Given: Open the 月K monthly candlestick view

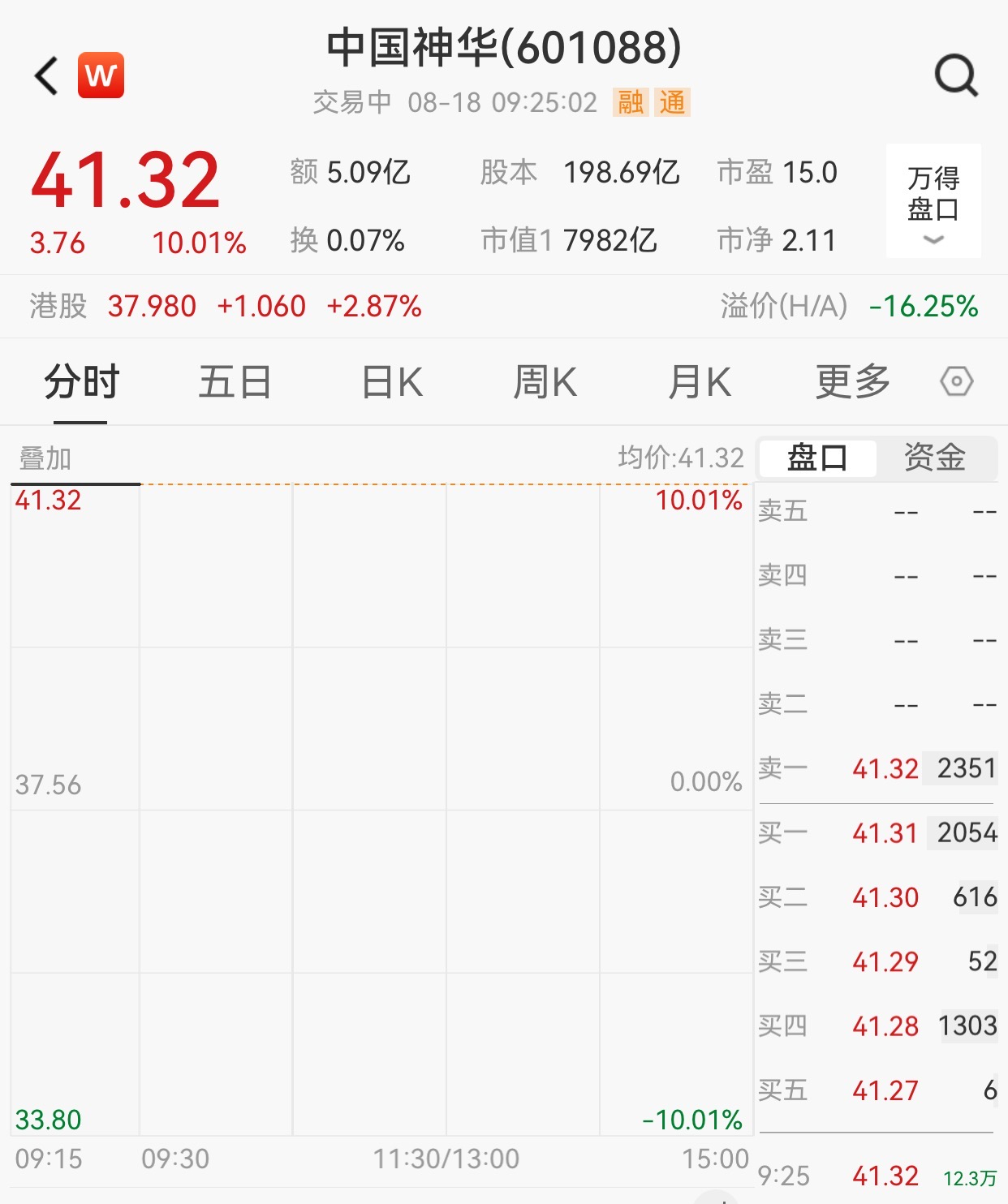Looking at the screenshot, I should [x=700, y=381].
